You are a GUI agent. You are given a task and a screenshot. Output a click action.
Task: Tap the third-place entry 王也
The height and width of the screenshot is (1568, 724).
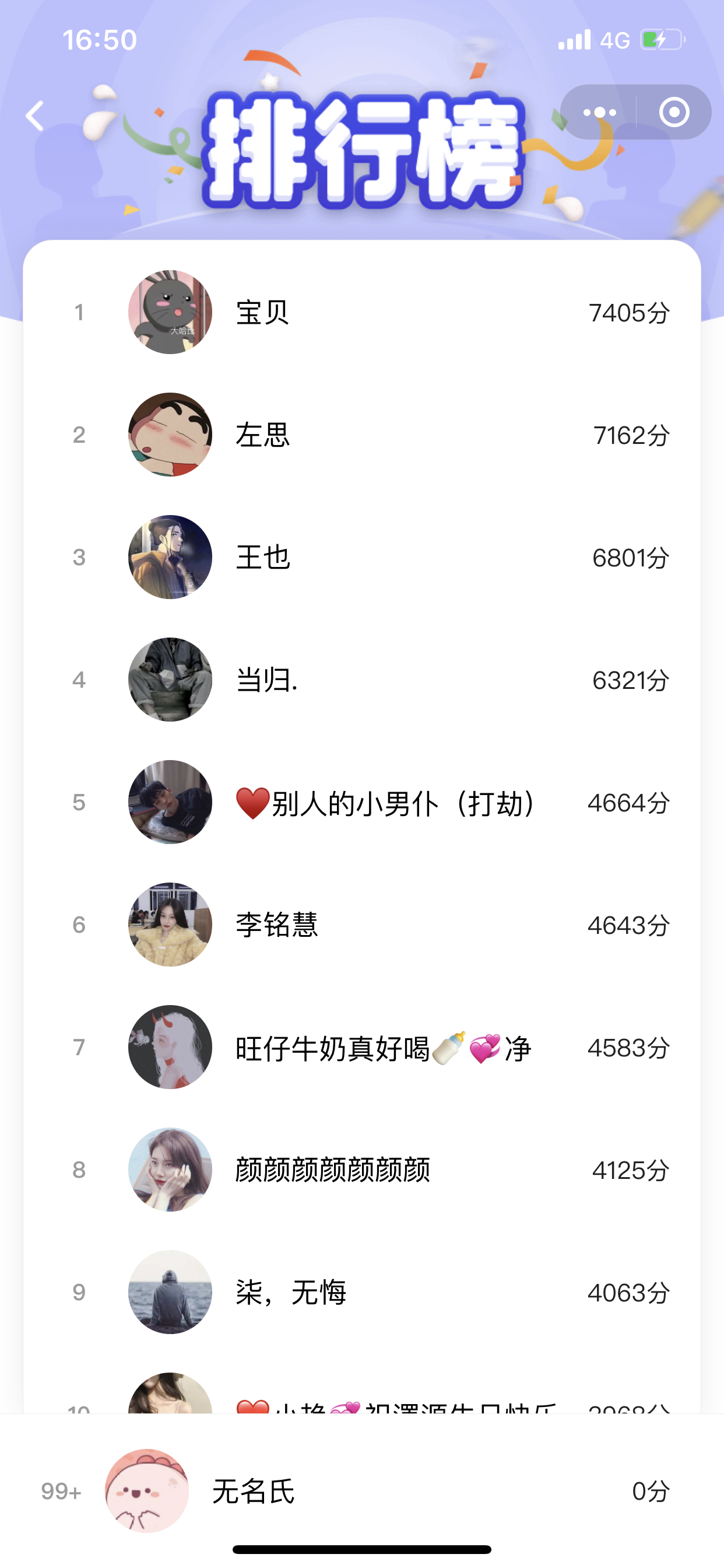click(x=362, y=557)
